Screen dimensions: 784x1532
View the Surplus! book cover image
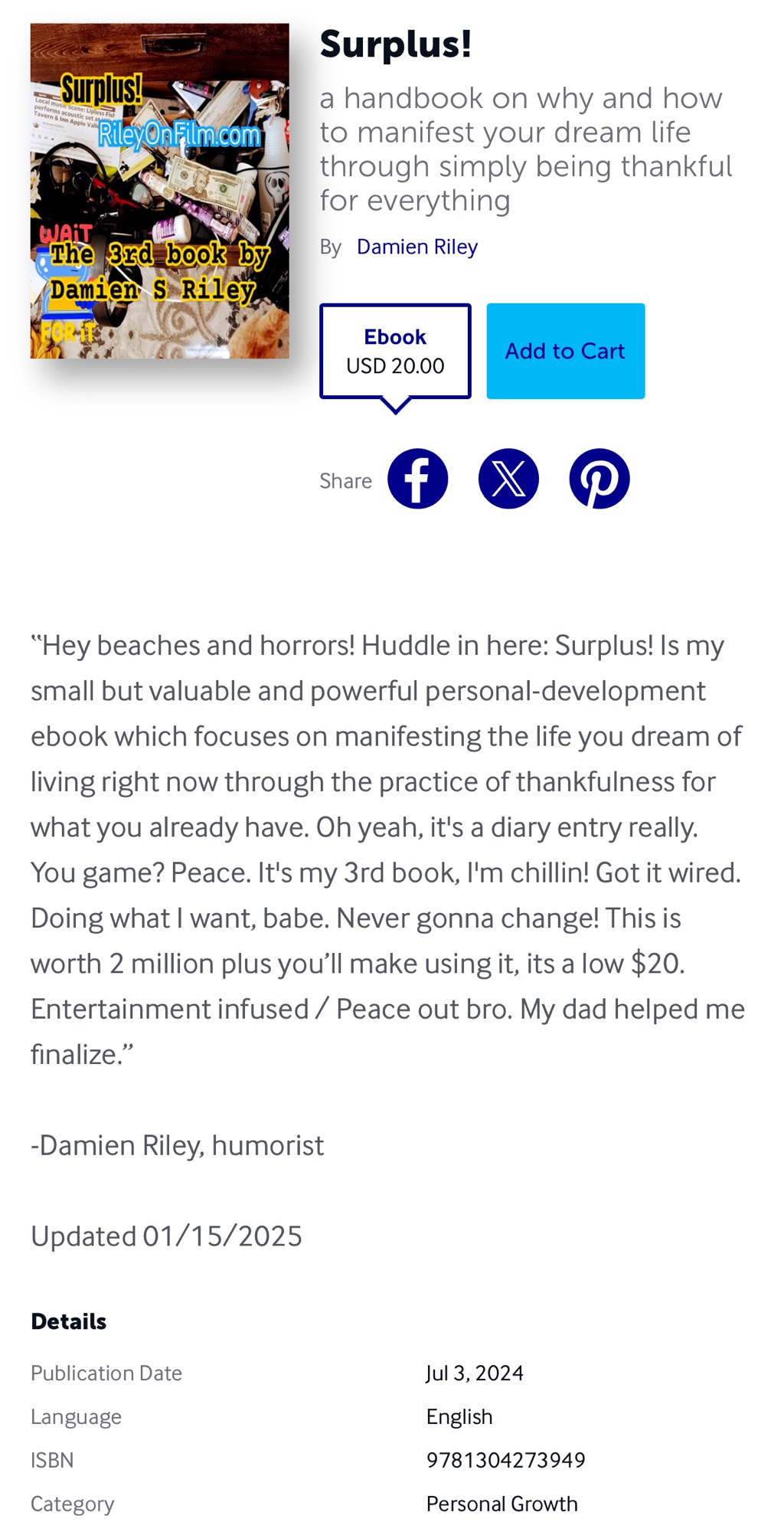click(x=160, y=191)
